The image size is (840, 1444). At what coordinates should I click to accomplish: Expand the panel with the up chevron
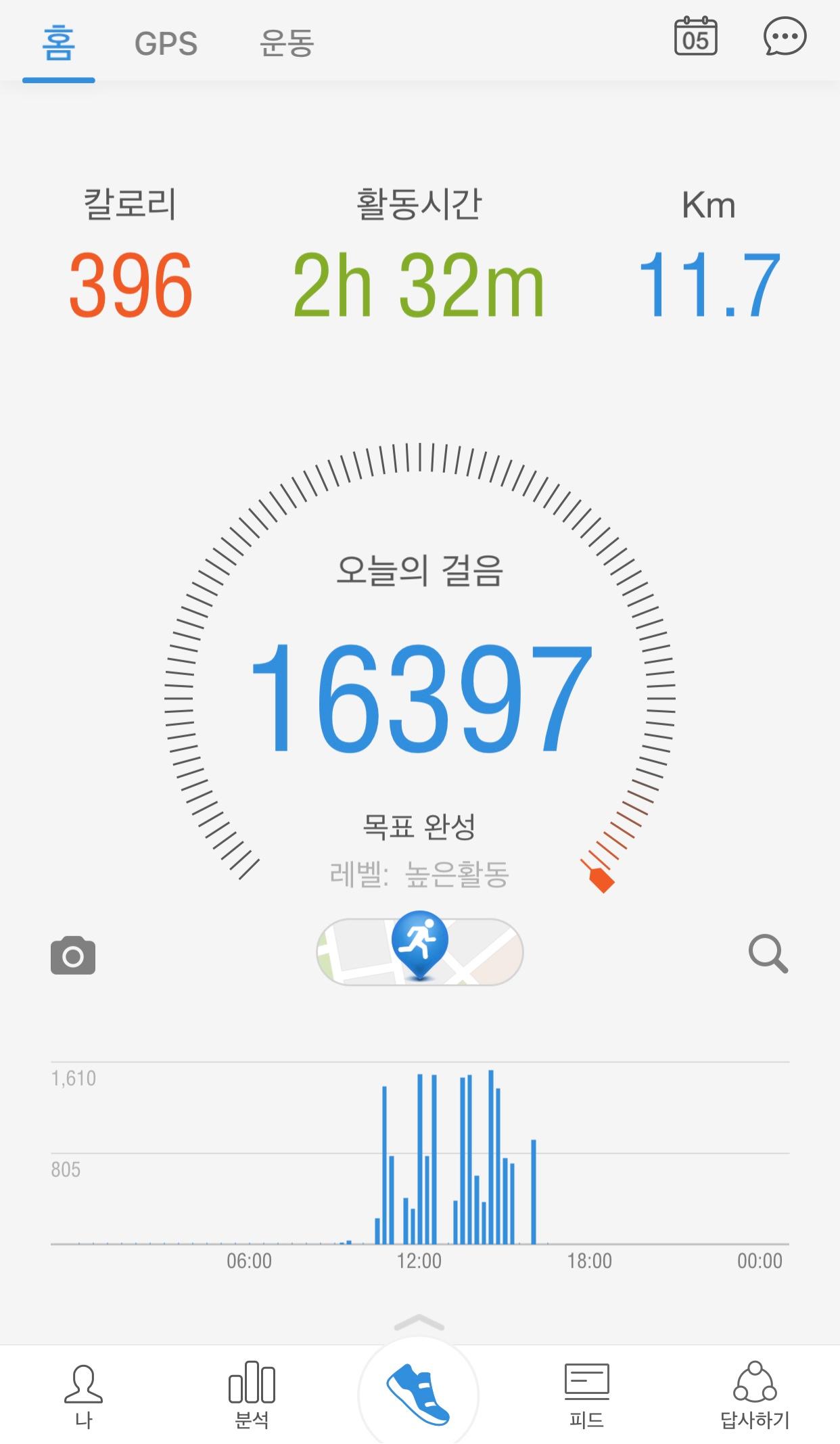click(419, 1322)
